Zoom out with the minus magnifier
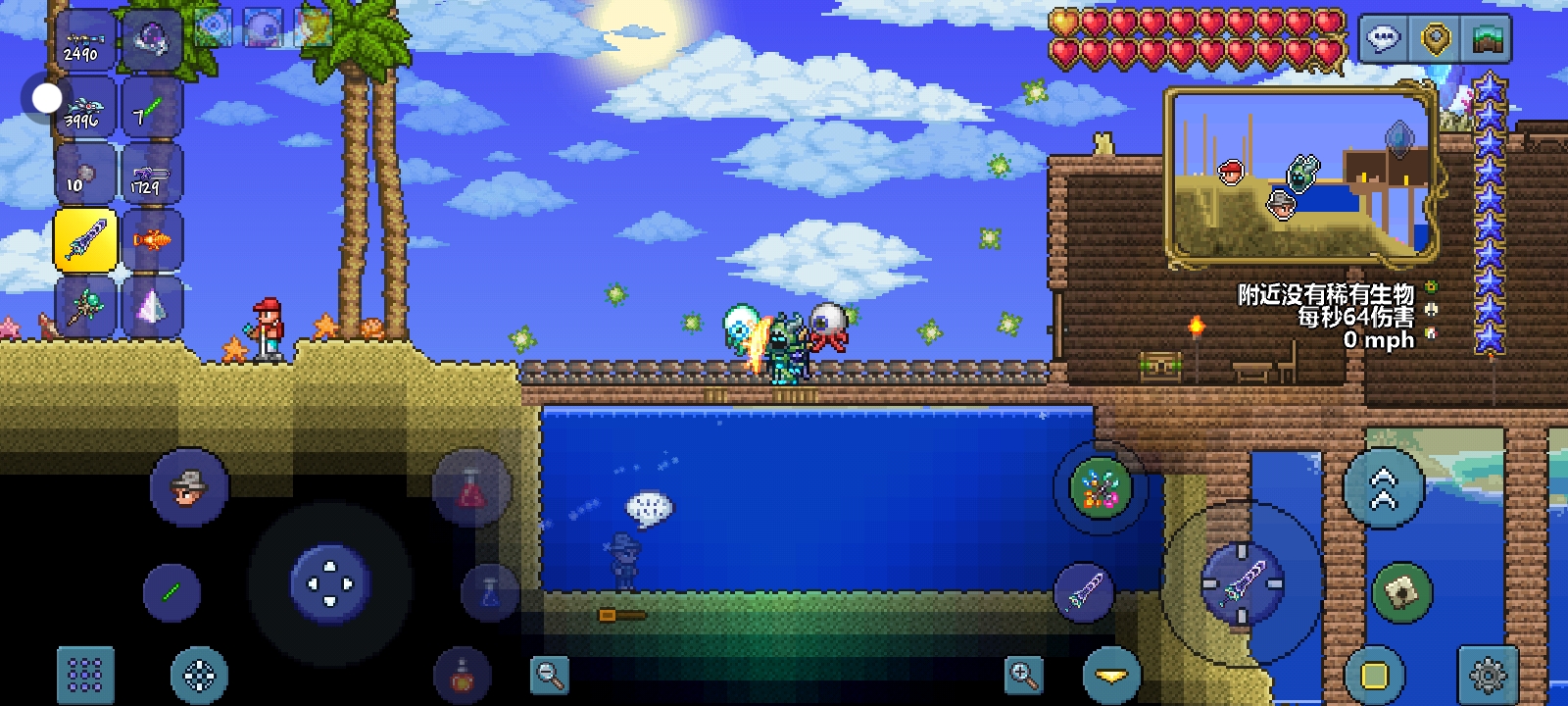This screenshot has height=706, width=1568. pyautogui.click(x=550, y=675)
